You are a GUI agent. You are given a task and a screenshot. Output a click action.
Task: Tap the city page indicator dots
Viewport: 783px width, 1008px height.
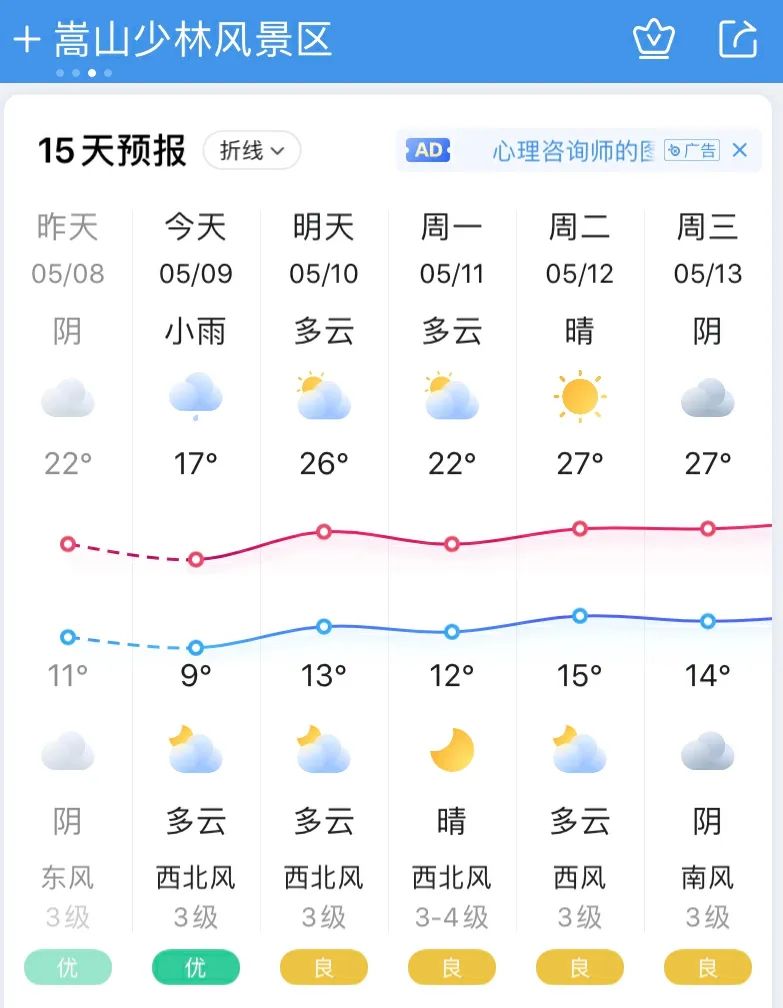click(84, 73)
